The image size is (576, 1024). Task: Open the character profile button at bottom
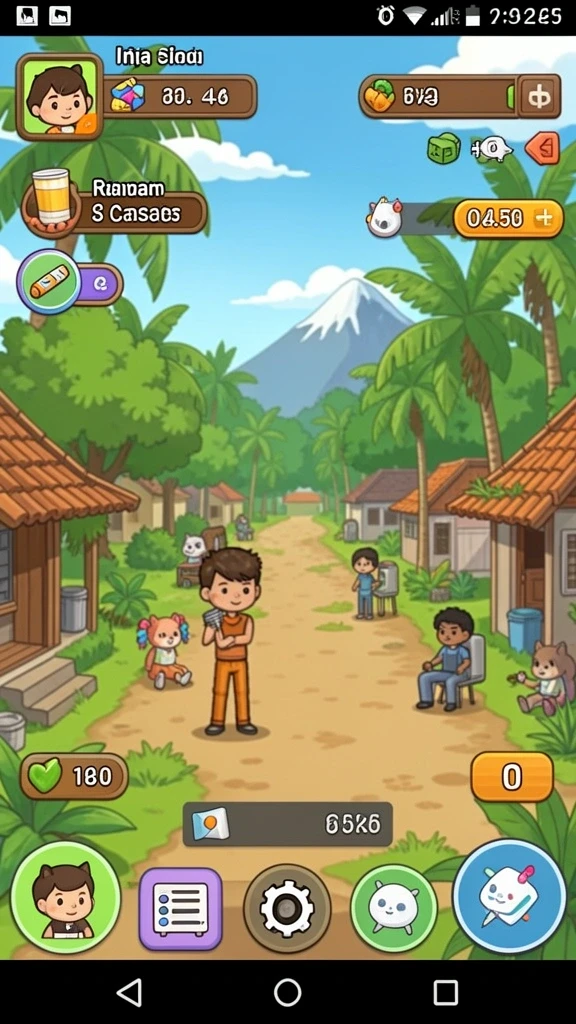coord(65,897)
